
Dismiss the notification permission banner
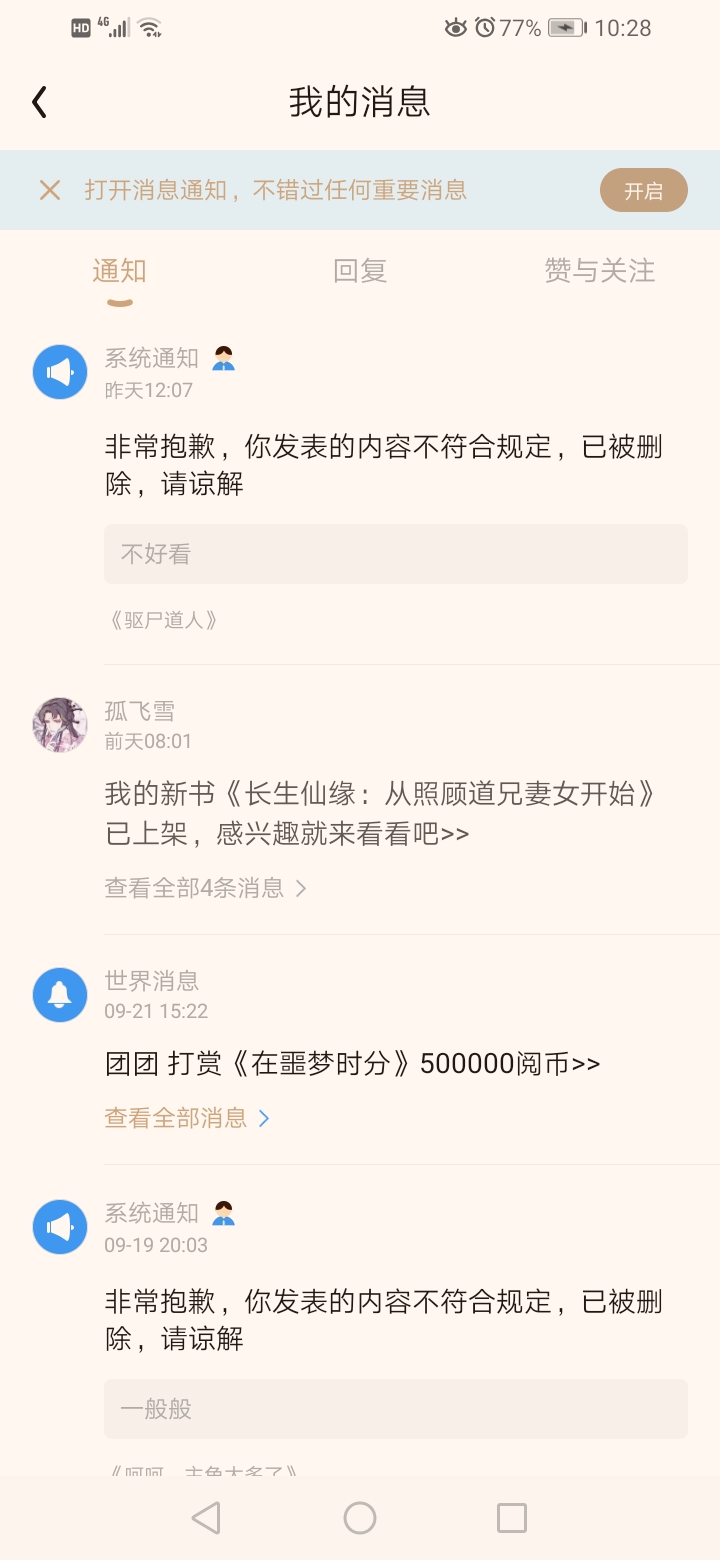click(x=50, y=190)
